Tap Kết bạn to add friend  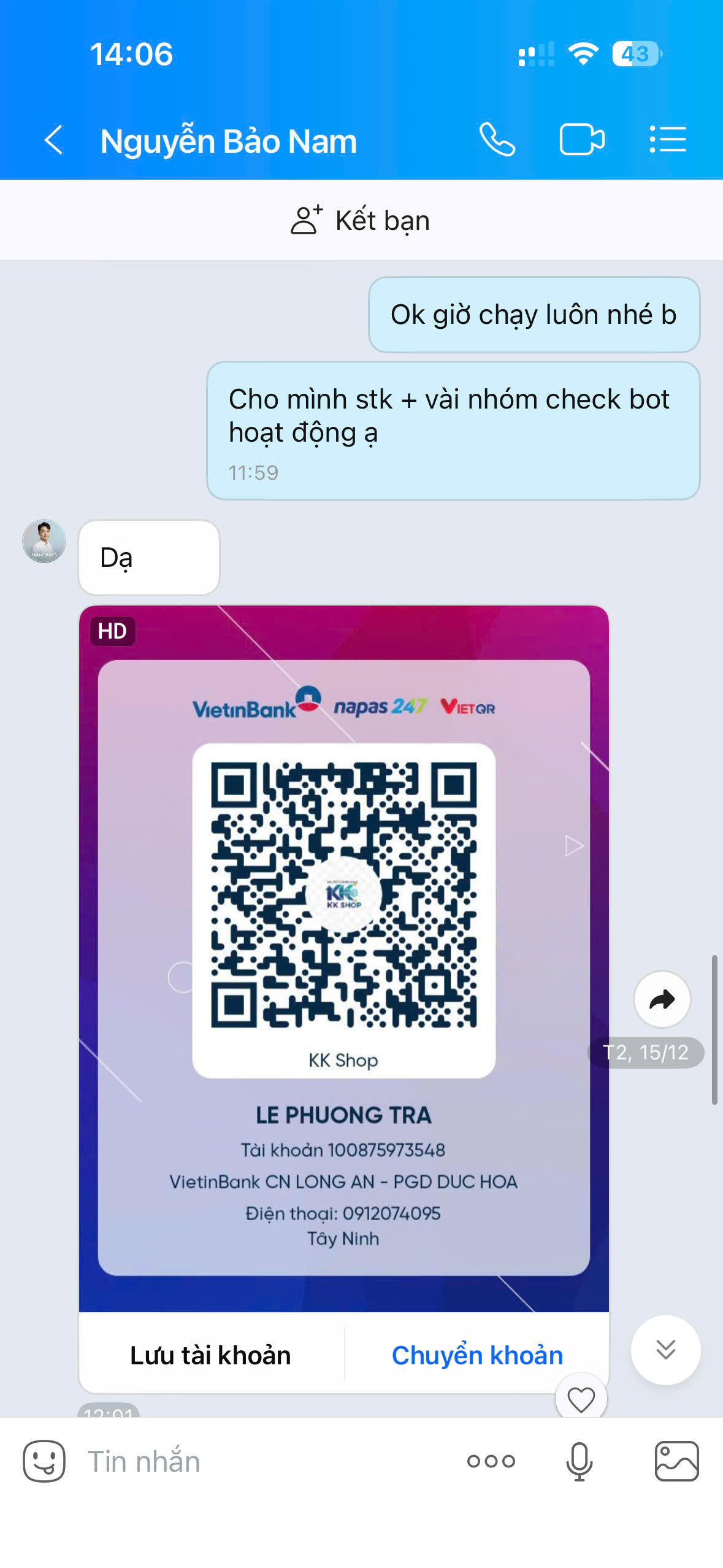click(x=361, y=221)
